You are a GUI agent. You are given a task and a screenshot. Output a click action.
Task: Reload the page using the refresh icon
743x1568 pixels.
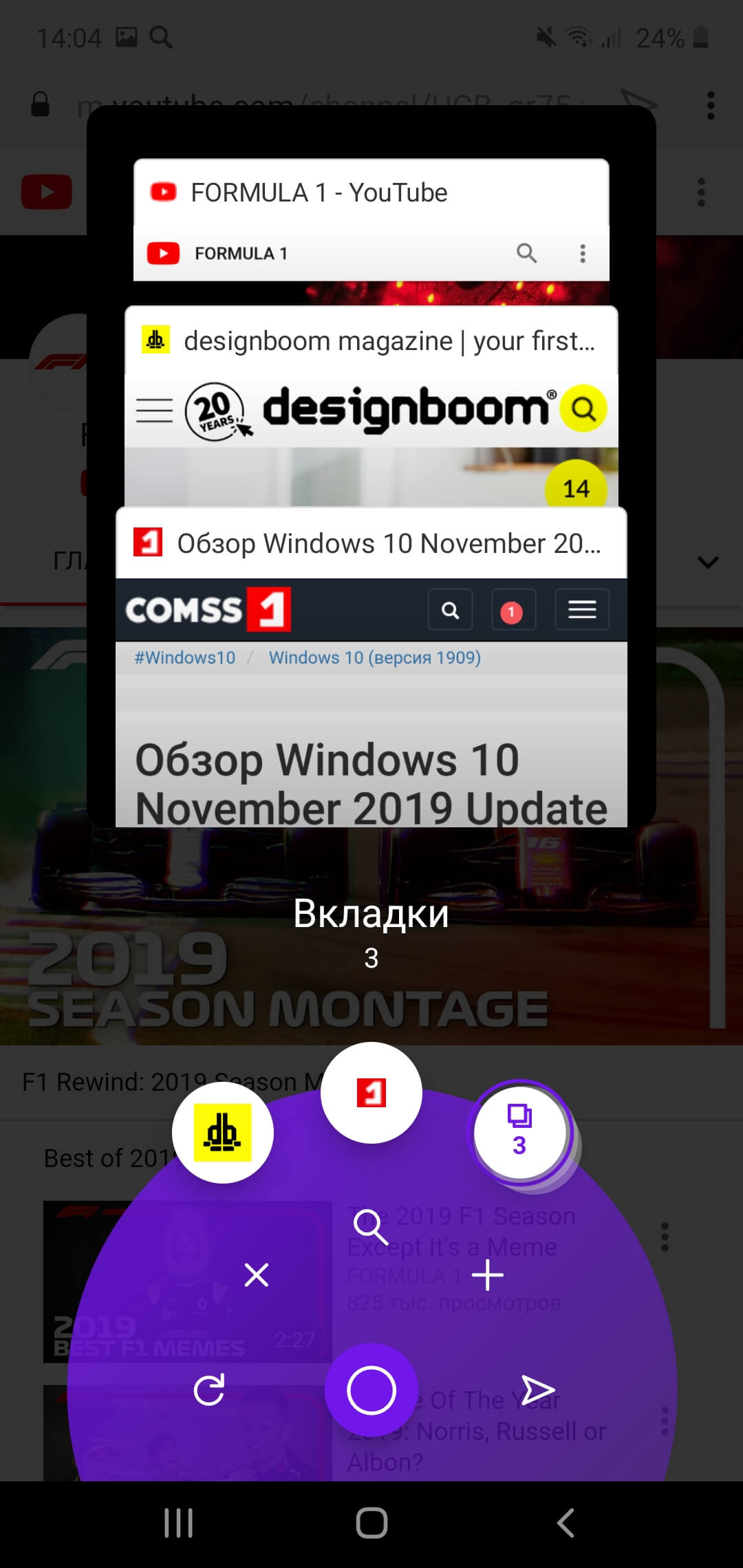point(209,1390)
